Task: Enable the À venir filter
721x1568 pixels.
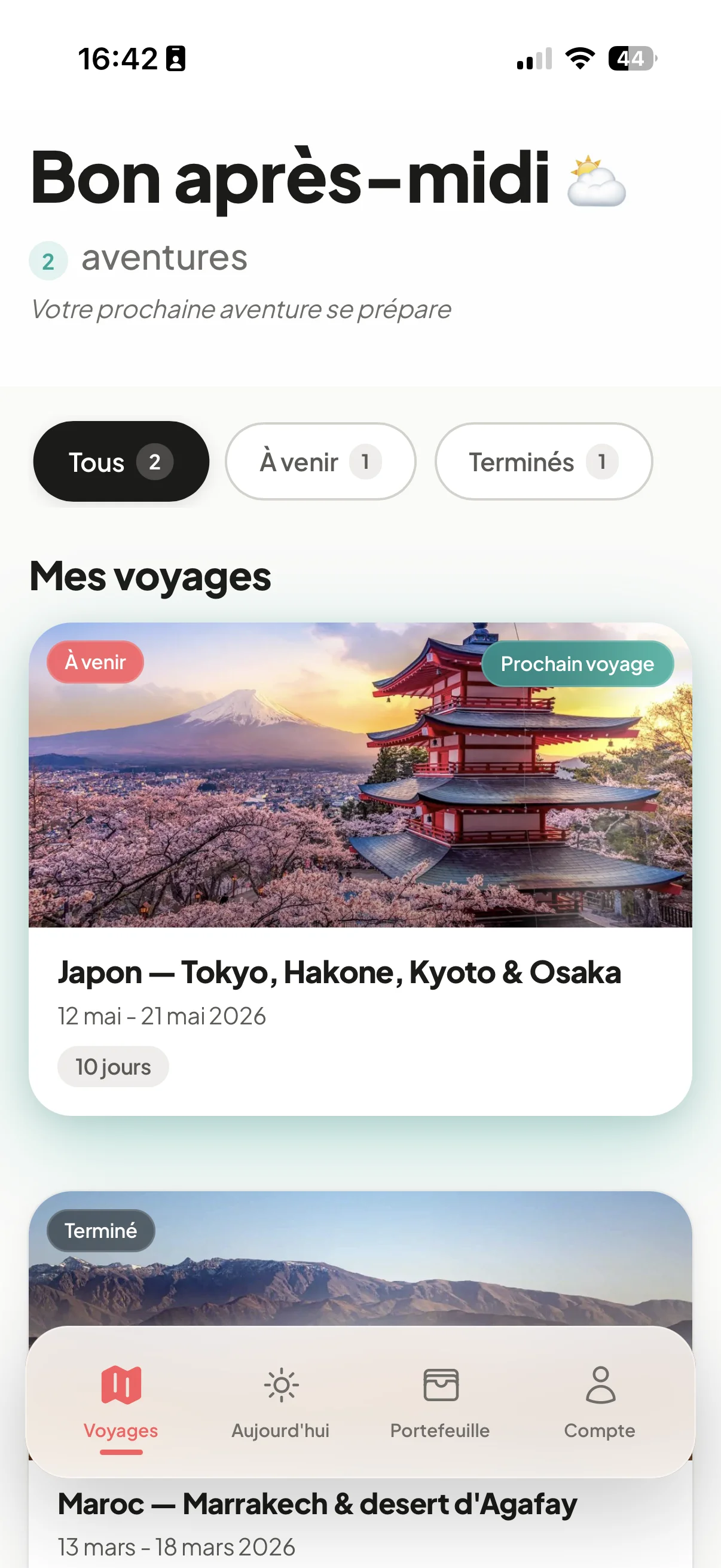Action: point(320,462)
